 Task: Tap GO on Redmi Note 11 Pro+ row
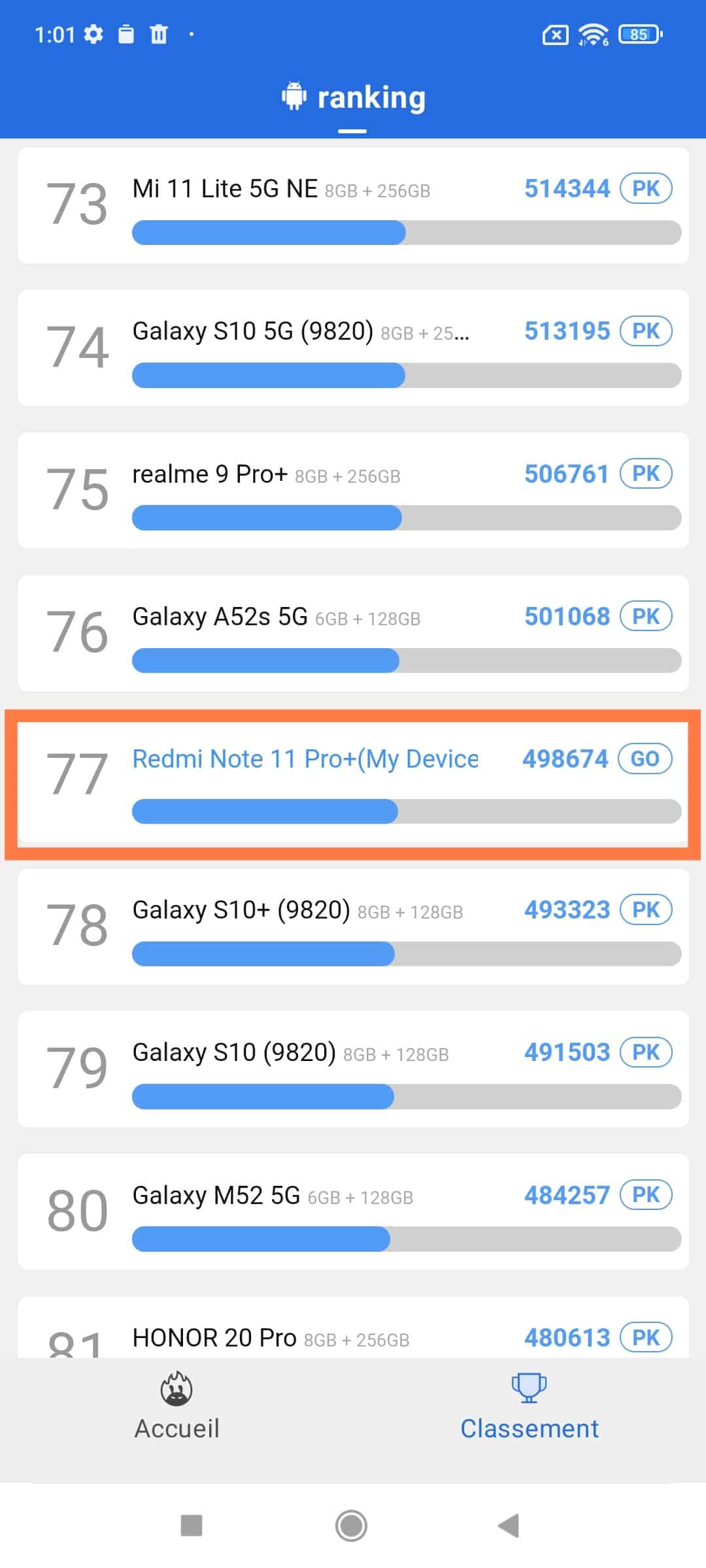645,759
